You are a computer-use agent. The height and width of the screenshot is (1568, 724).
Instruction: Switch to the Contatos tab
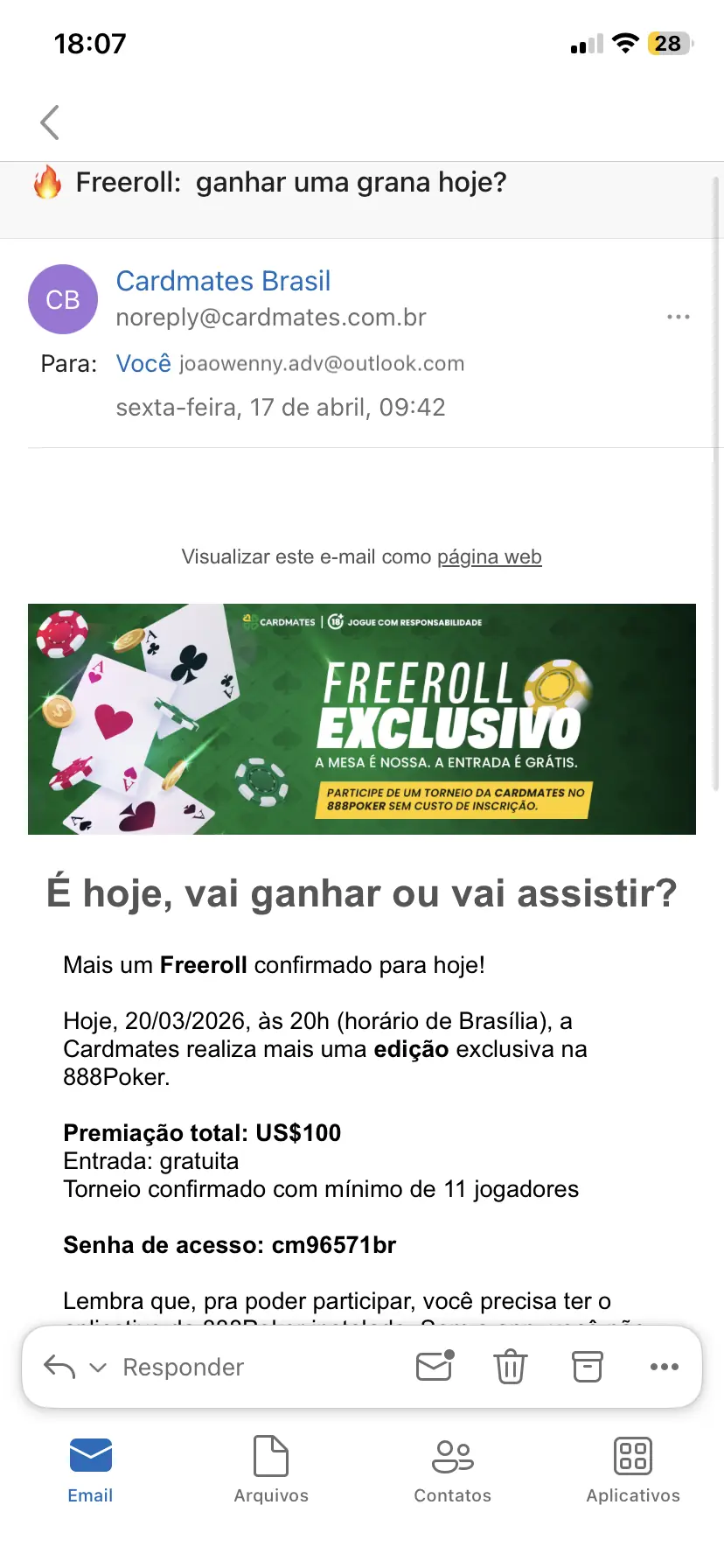coord(452,1470)
